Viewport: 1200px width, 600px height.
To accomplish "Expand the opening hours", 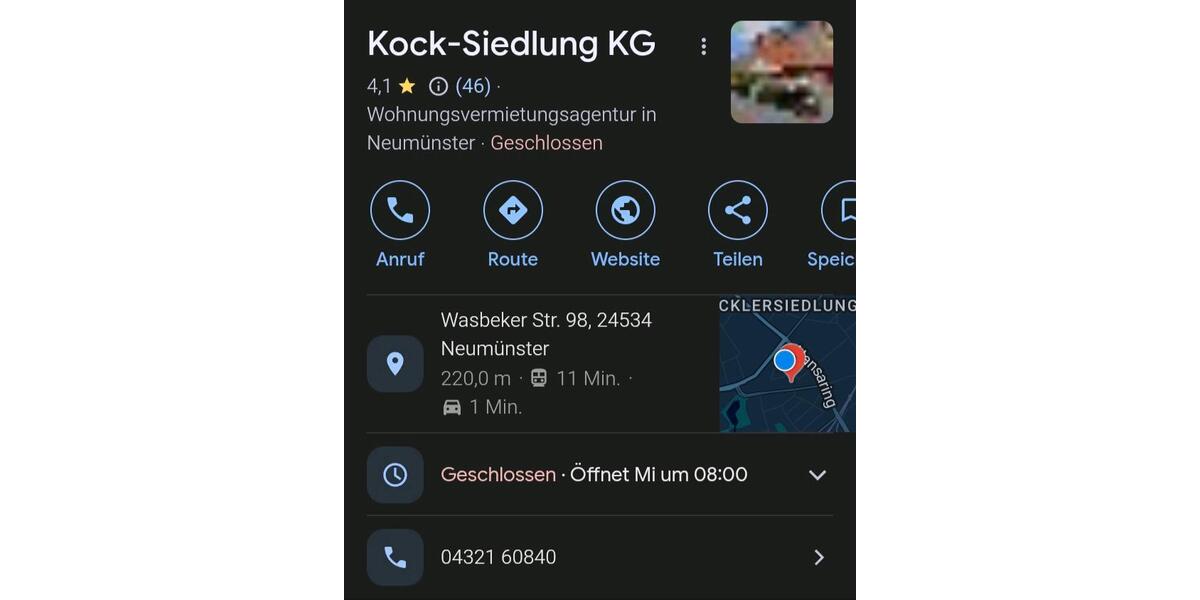I will [817, 475].
